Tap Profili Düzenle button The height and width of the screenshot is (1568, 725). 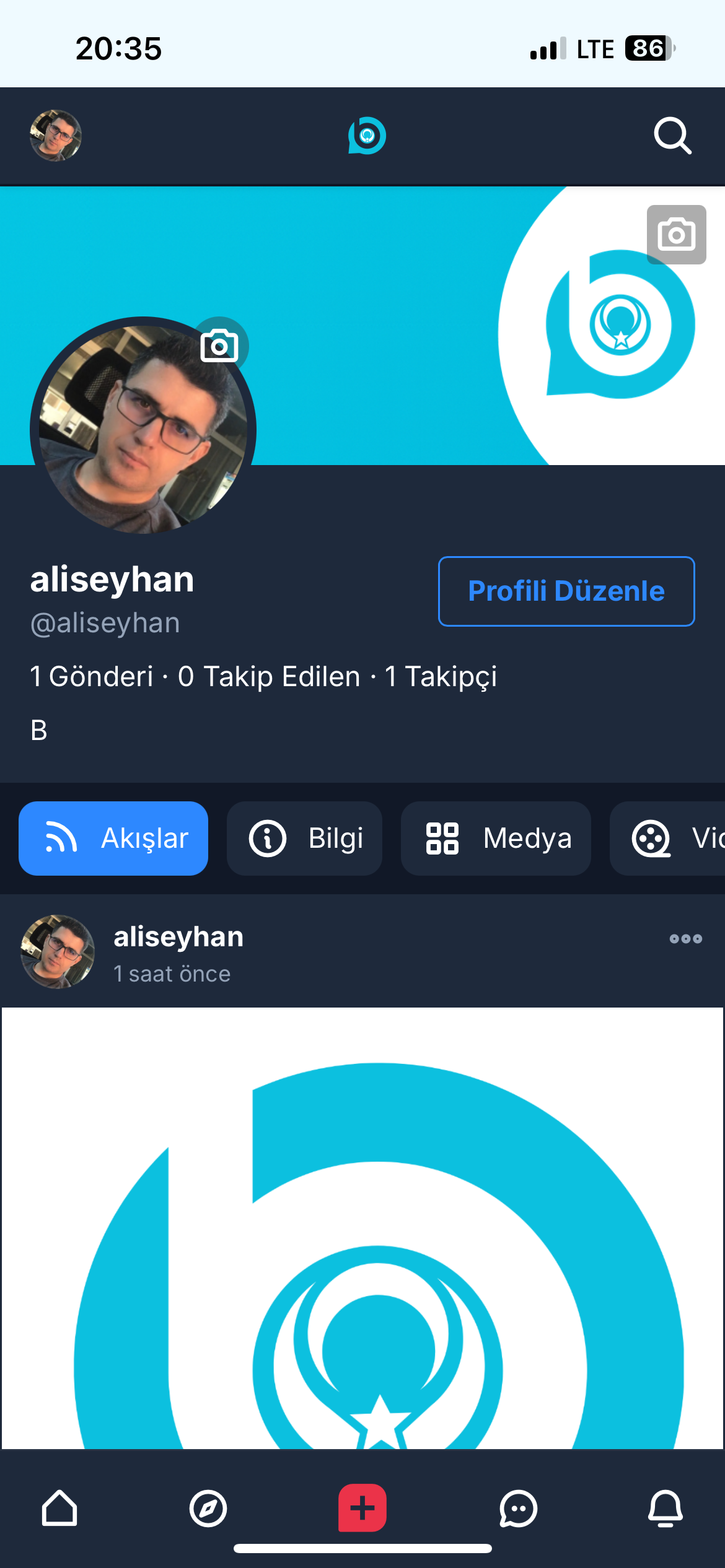click(x=566, y=591)
